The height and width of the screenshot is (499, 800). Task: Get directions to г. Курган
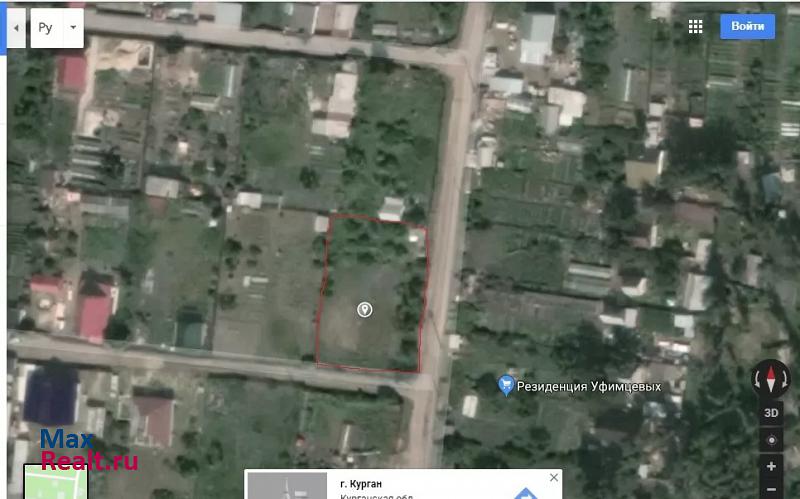[525, 492]
